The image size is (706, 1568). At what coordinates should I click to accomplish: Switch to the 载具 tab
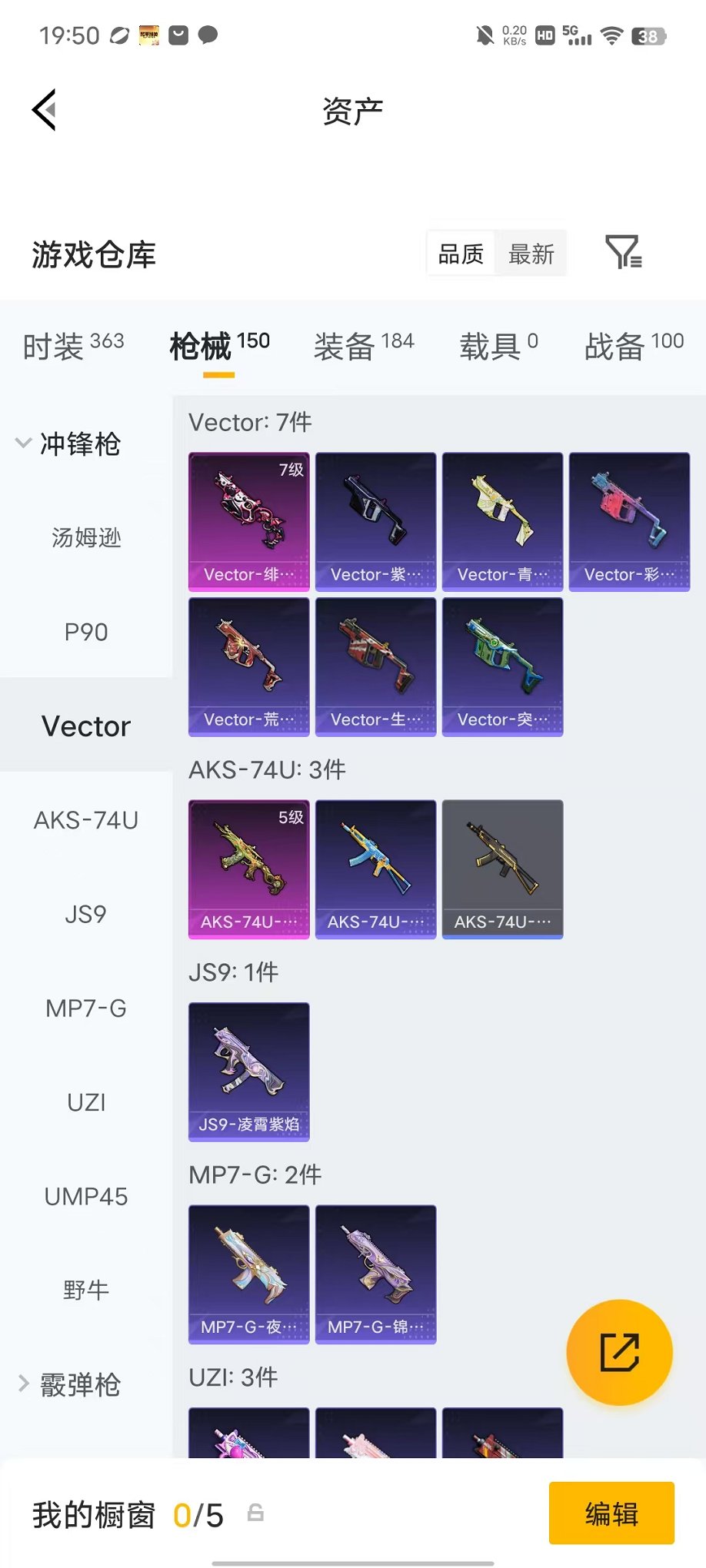[x=498, y=346]
